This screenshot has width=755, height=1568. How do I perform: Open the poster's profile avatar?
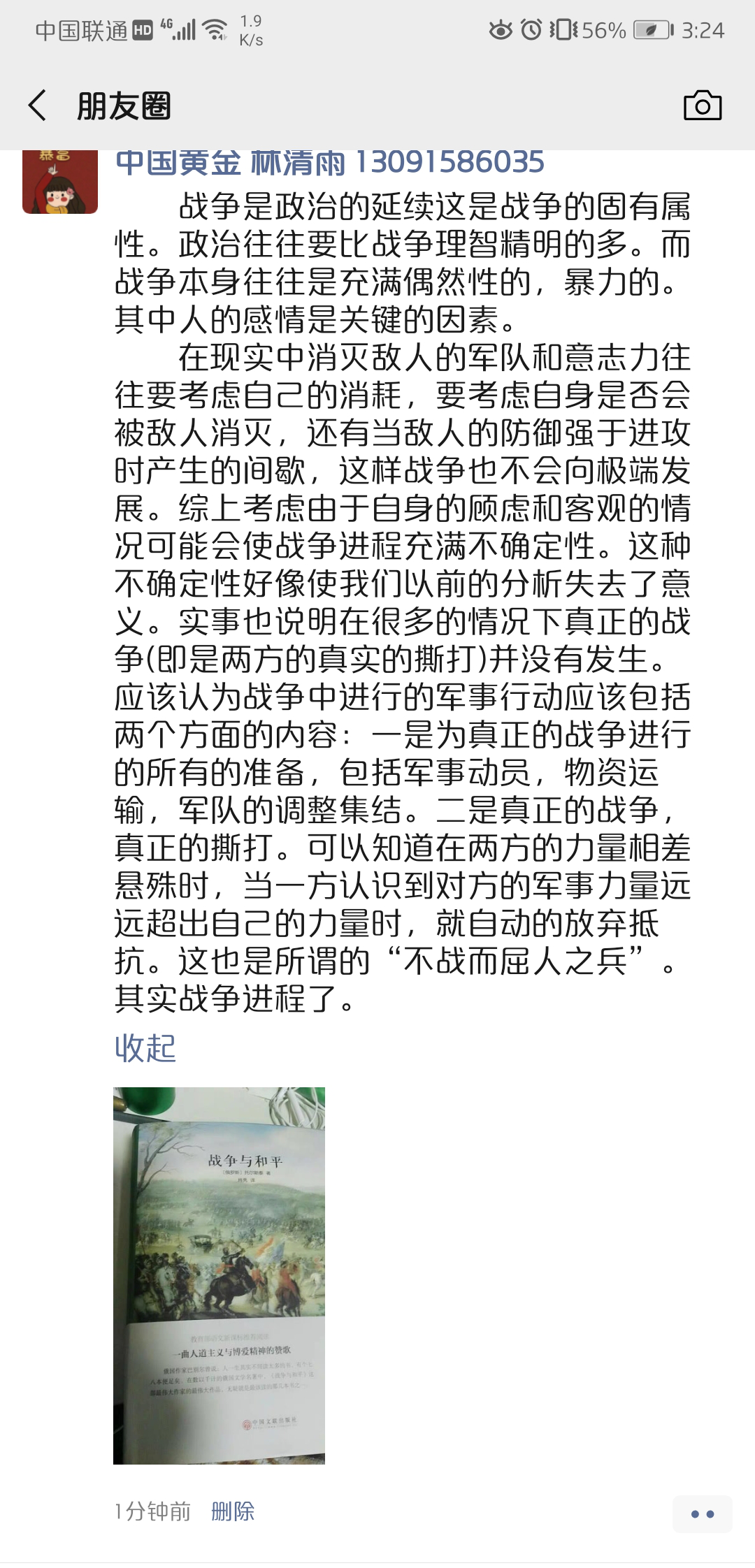[x=60, y=182]
